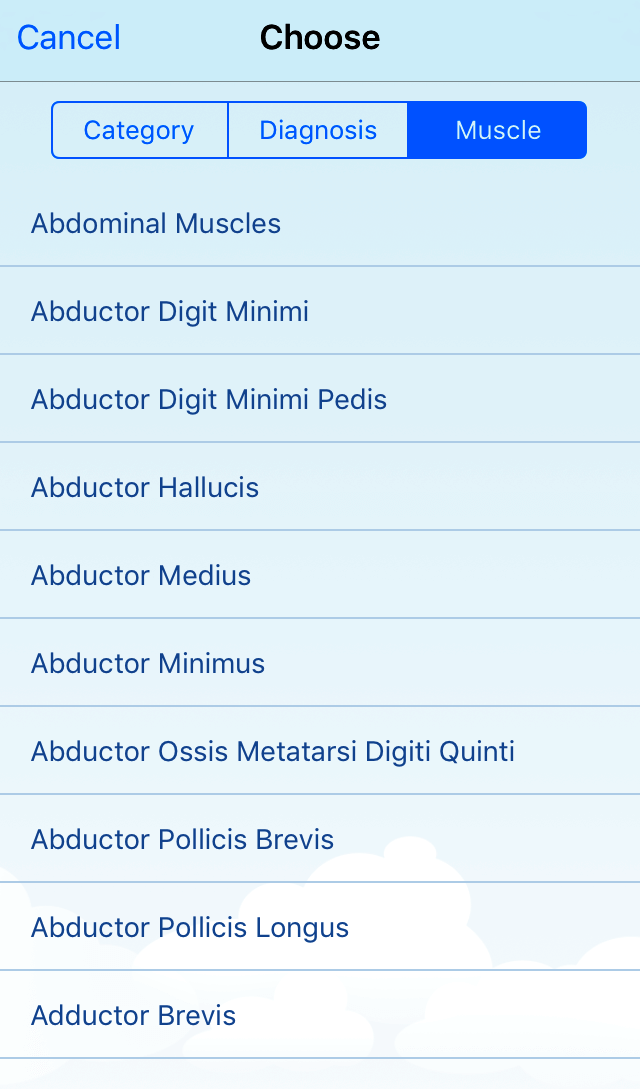Switch to the Diagnosis tab

pyautogui.click(x=318, y=130)
